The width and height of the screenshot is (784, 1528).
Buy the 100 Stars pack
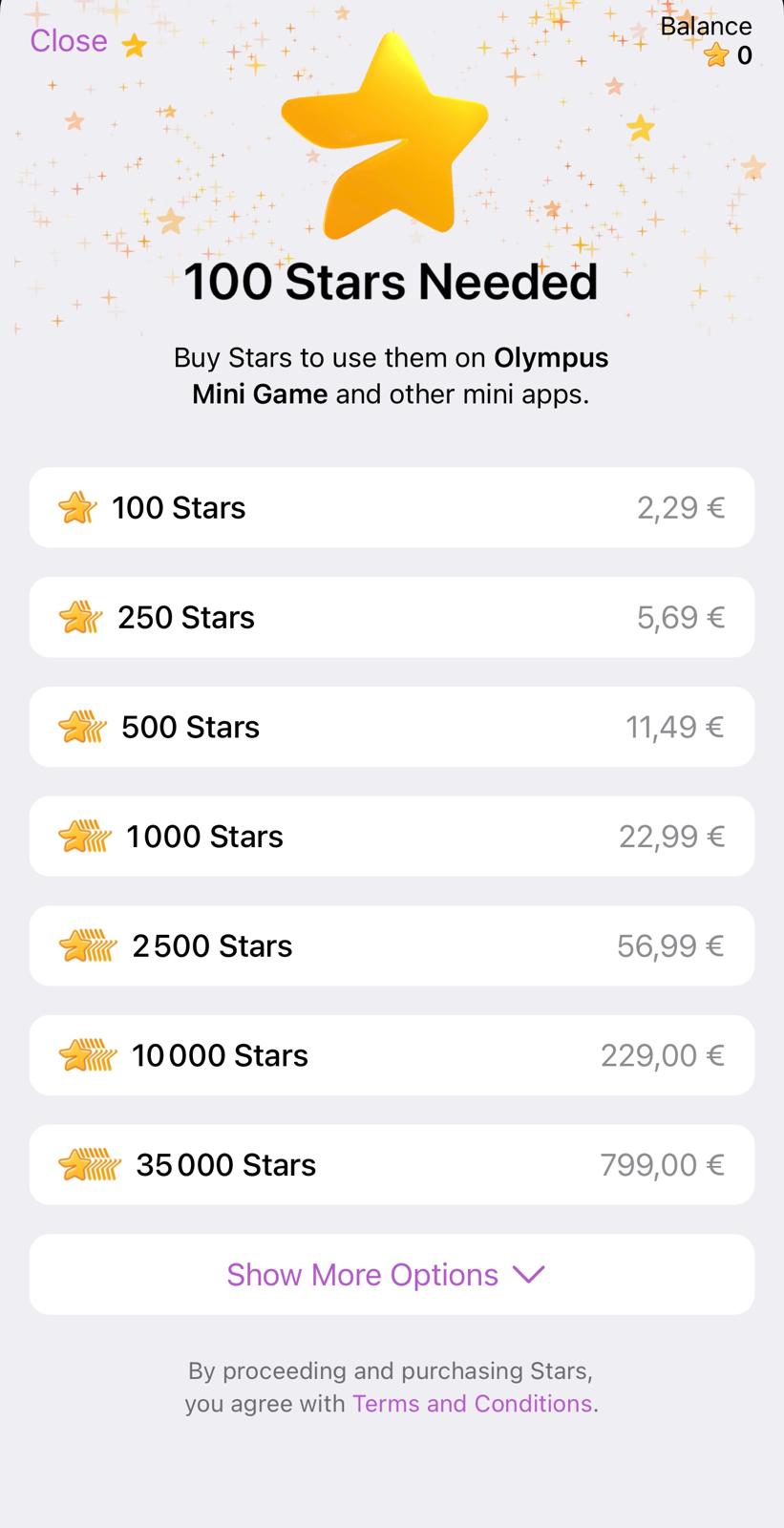tap(392, 507)
